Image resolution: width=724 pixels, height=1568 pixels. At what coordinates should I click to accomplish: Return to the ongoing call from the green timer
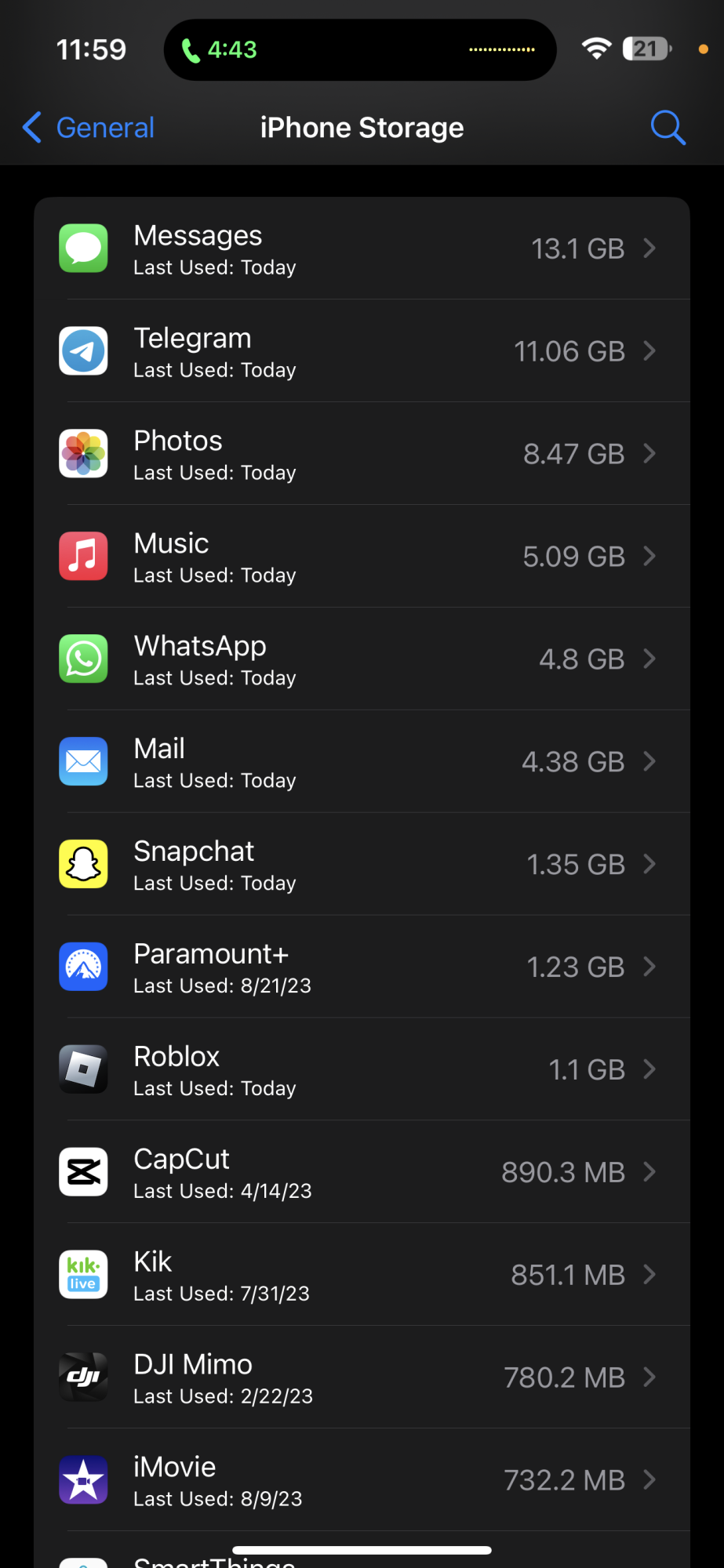(220, 50)
